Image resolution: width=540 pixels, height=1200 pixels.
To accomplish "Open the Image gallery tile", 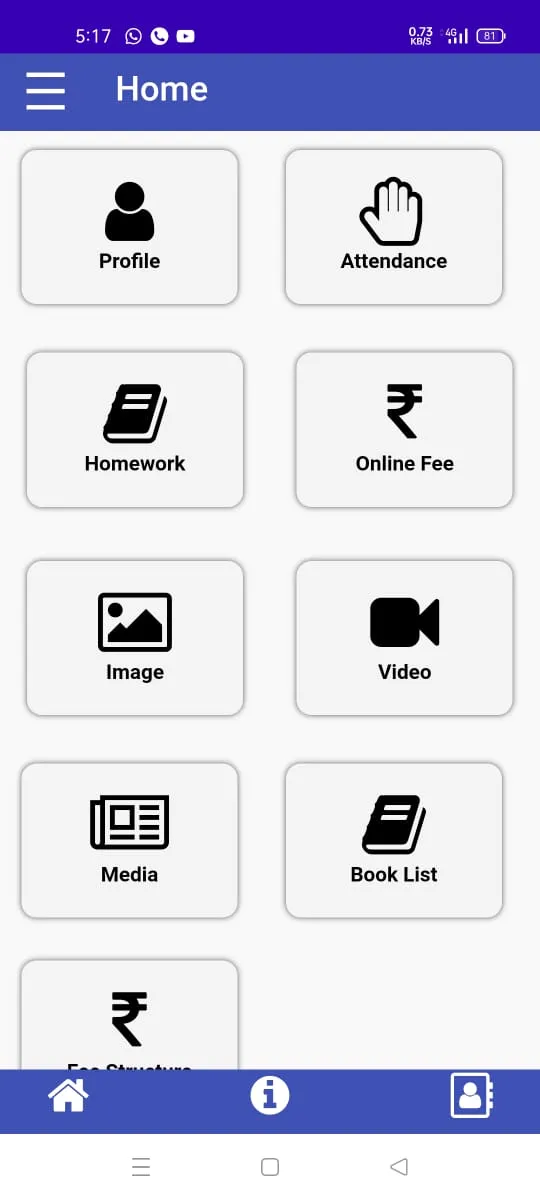I will (x=135, y=638).
